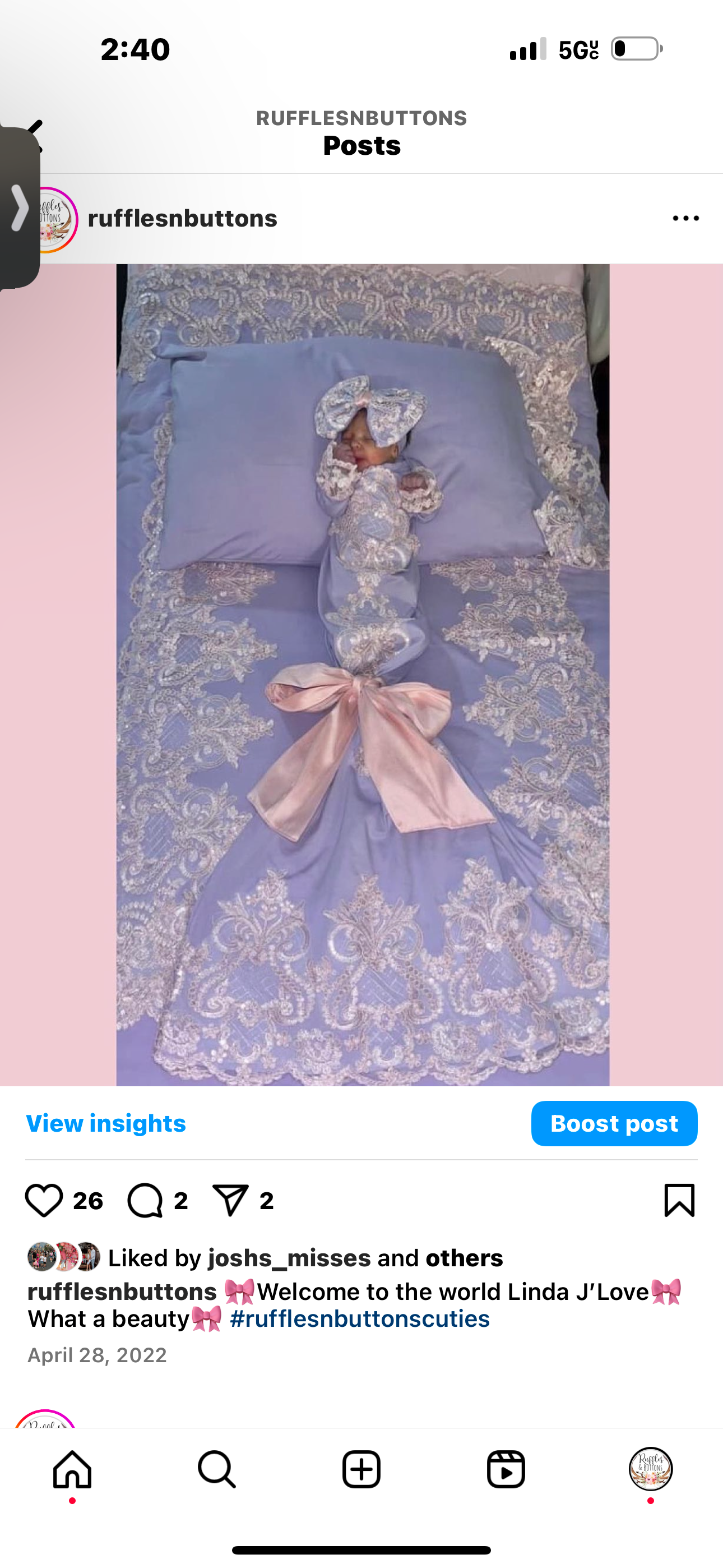This screenshot has width=723, height=1568.
Task: Tap the Boost post button
Action: (x=614, y=1123)
